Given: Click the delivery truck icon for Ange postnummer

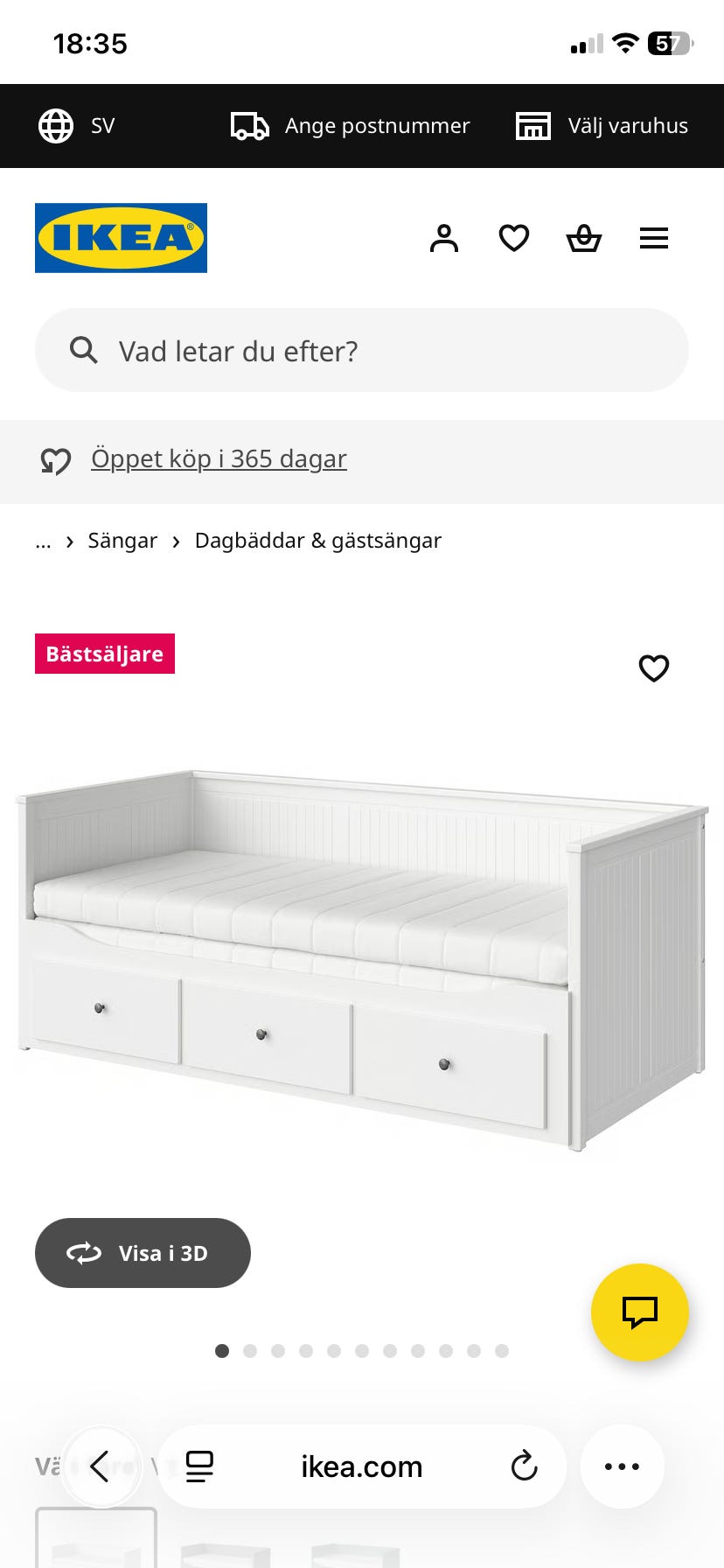Looking at the screenshot, I should point(248,125).
